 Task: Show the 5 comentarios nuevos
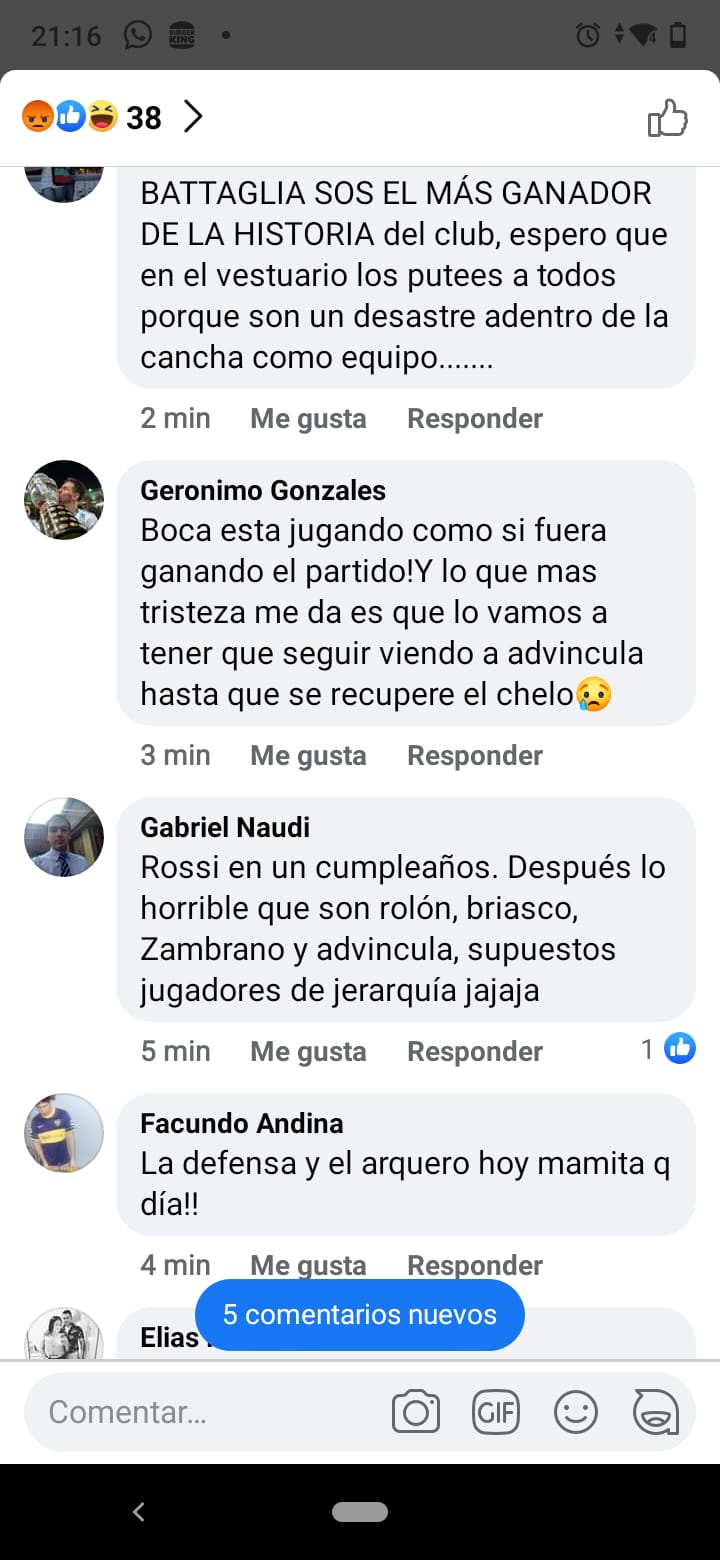360,1314
